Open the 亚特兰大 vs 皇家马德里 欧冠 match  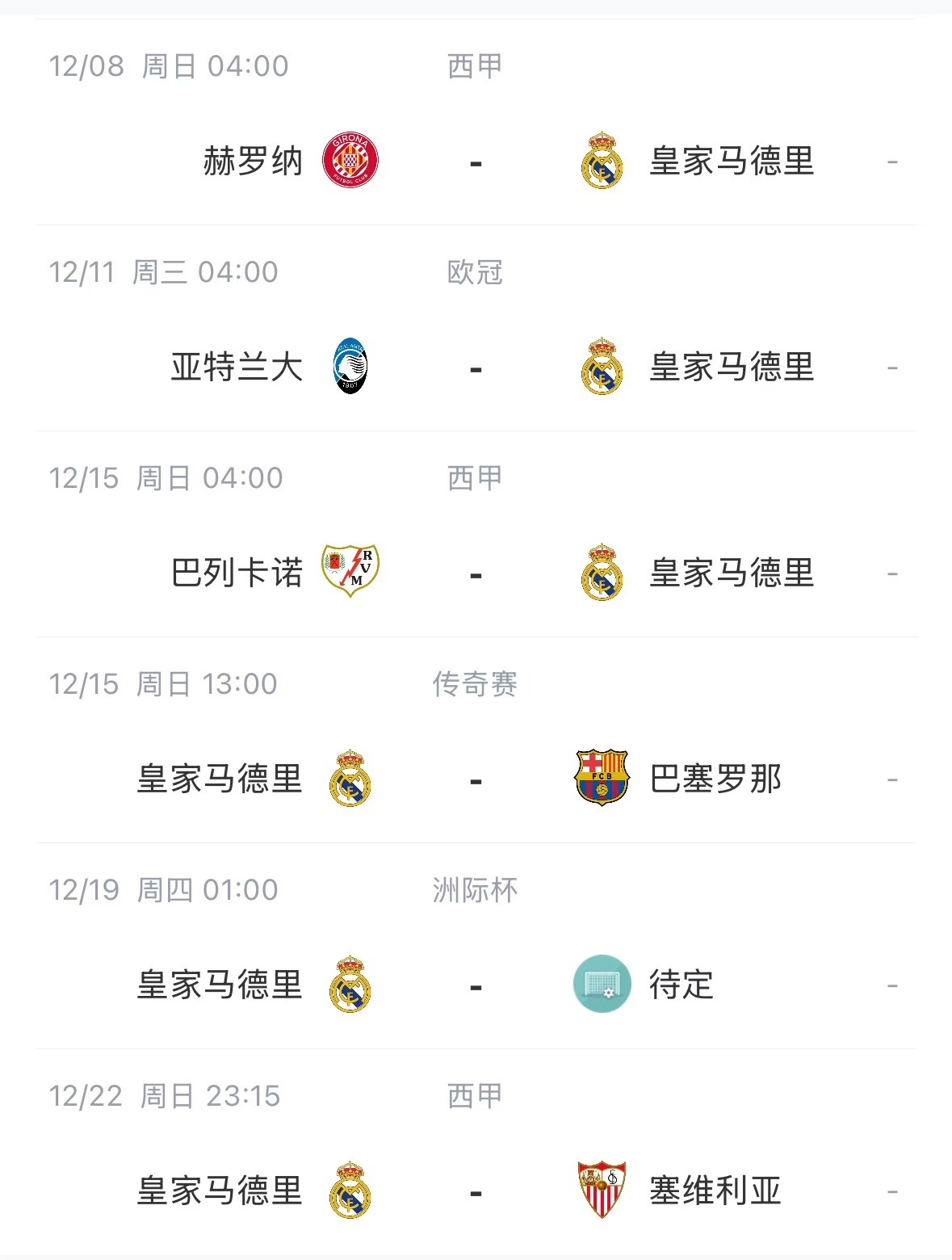coord(476,367)
